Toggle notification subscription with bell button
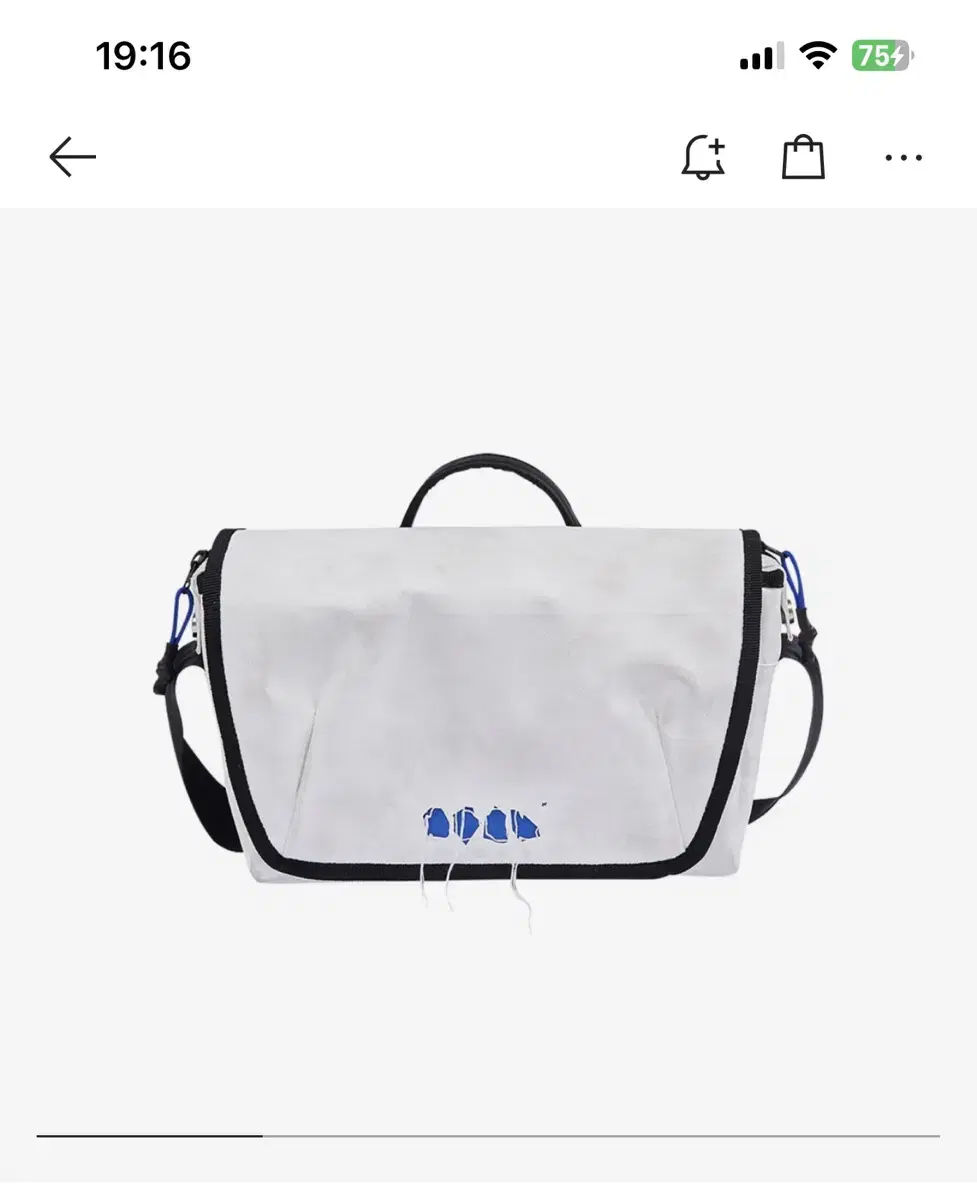977x1200 pixels. pos(703,157)
